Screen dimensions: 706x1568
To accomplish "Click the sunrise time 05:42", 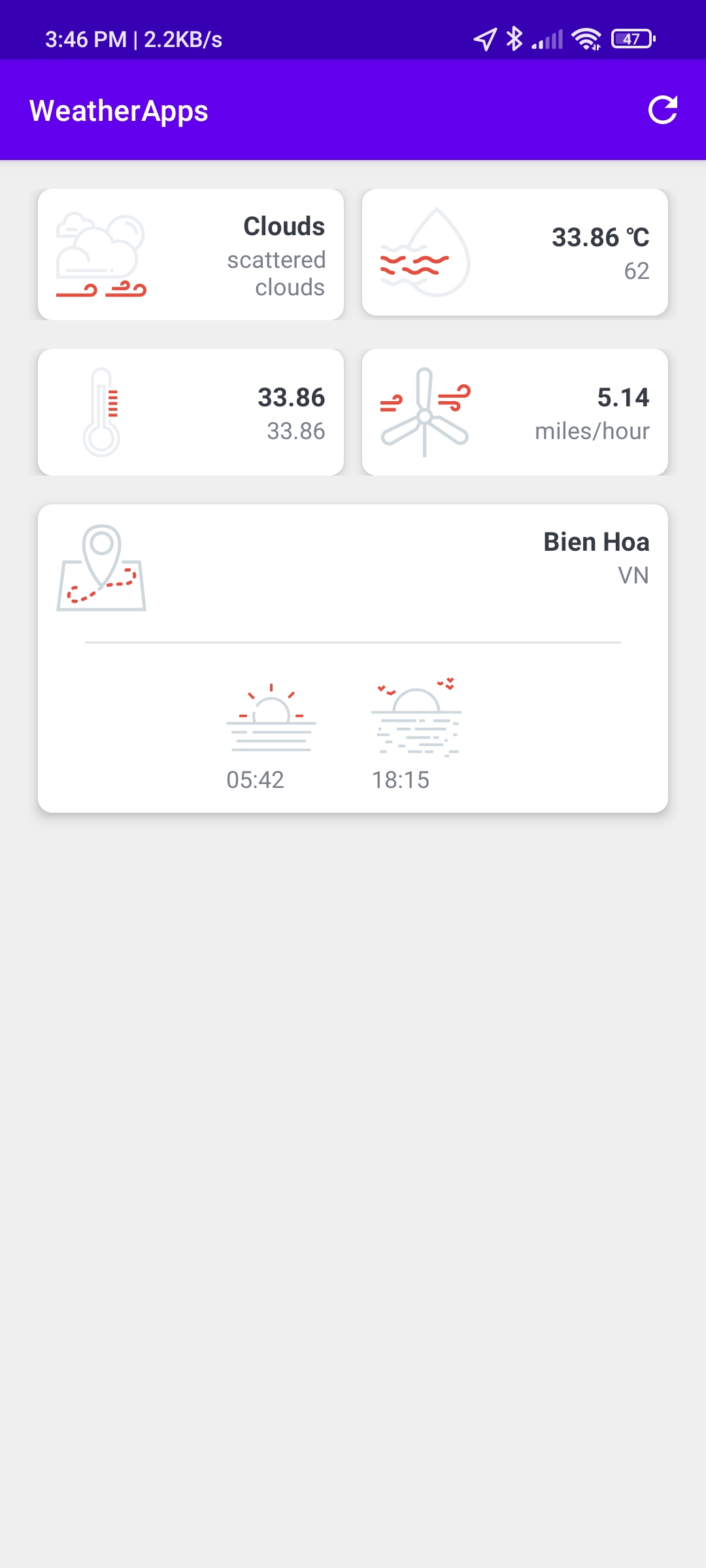I will 255,779.
